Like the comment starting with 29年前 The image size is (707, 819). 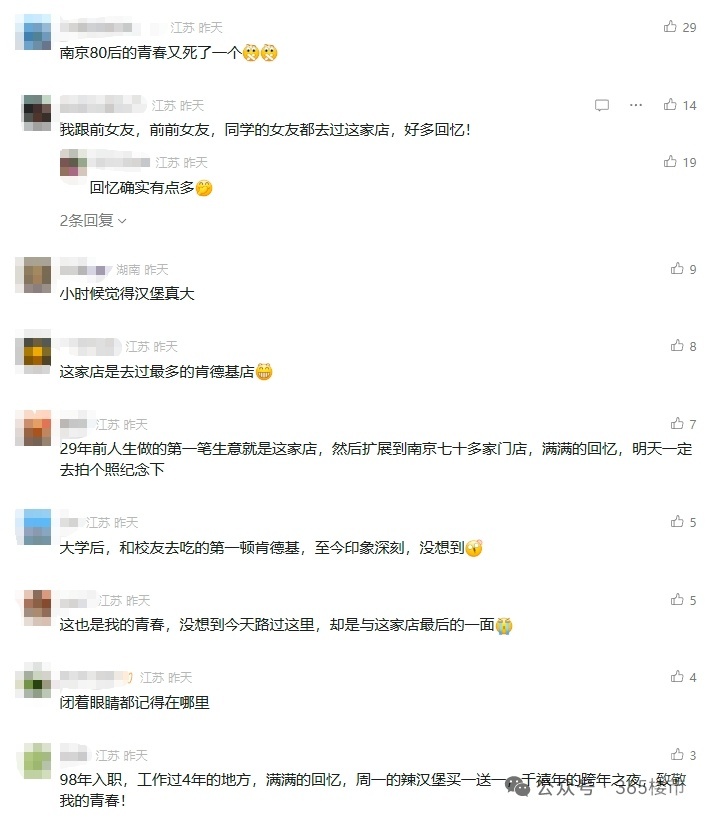tap(677, 424)
